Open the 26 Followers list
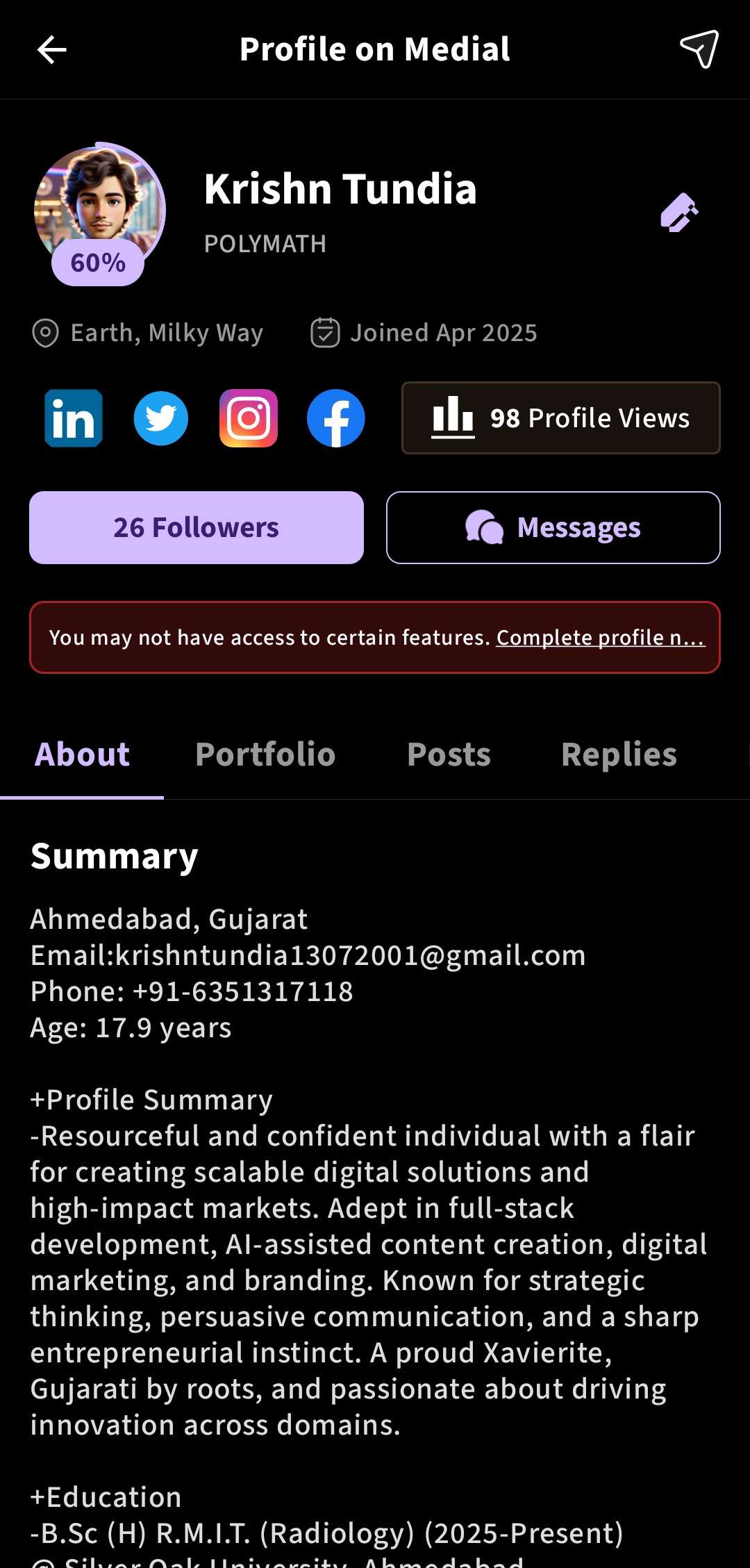This screenshot has width=750, height=1568. 197,528
